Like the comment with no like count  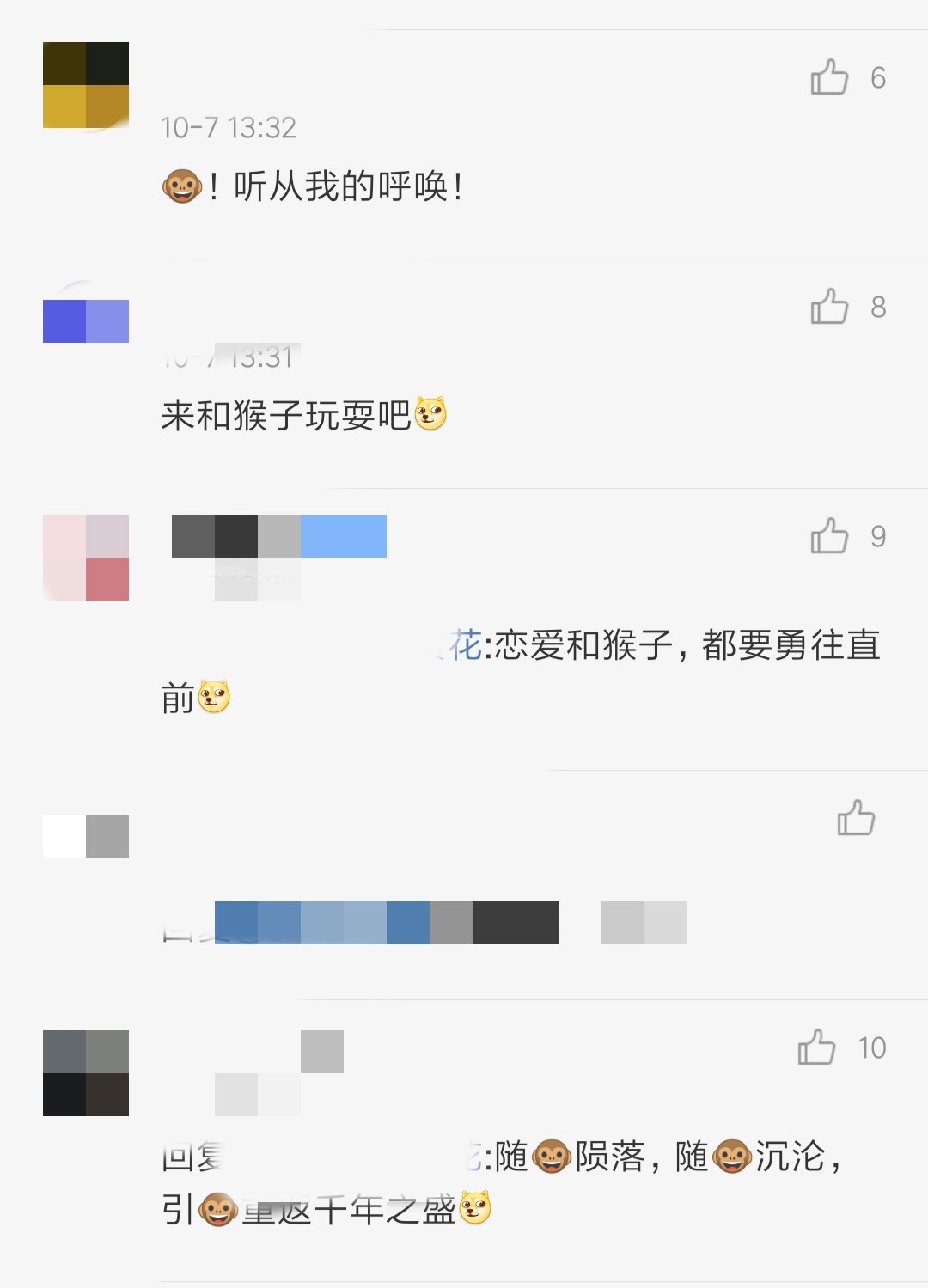click(x=856, y=818)
